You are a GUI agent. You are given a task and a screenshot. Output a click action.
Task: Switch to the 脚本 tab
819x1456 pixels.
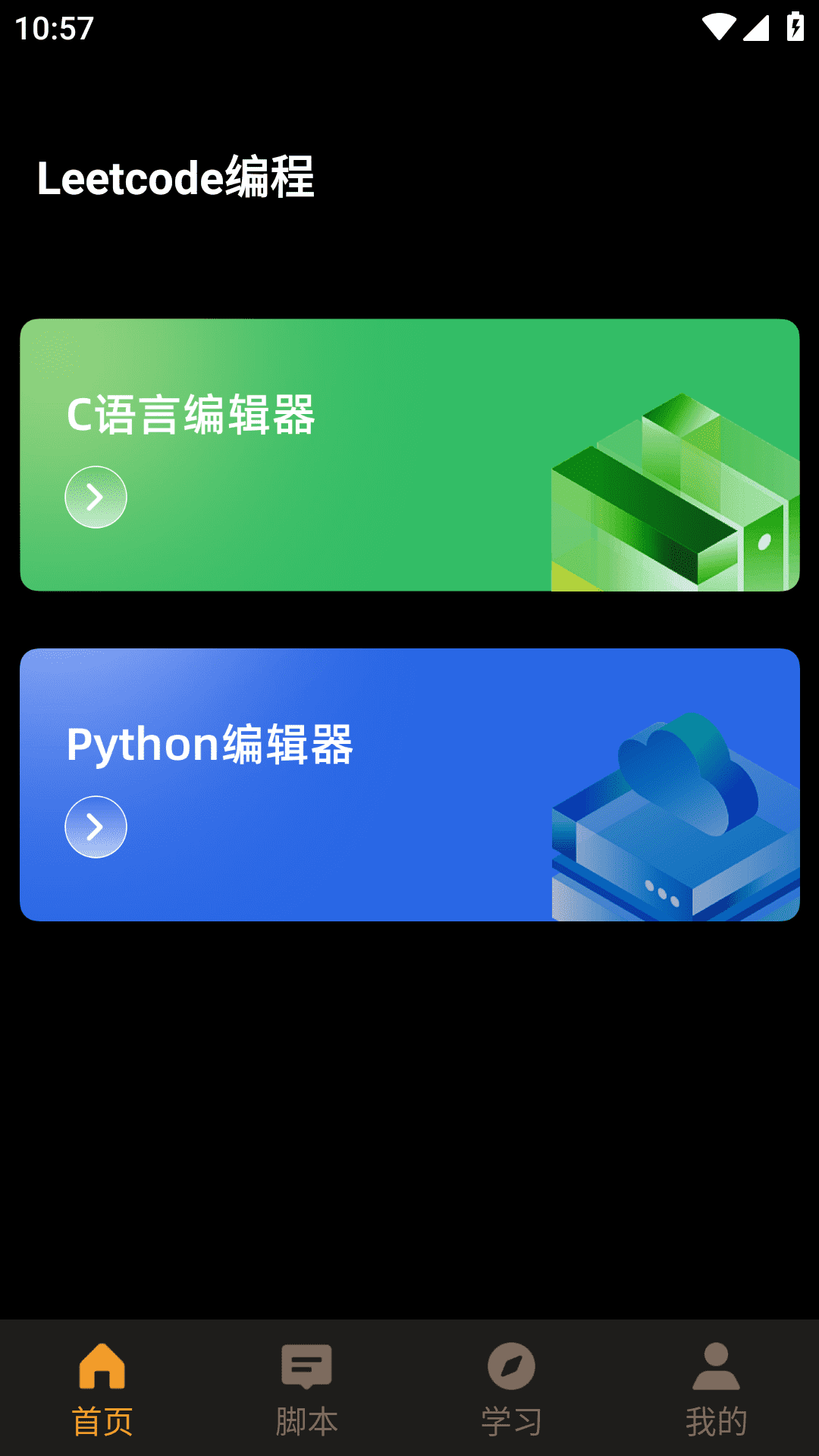pyautogui.click(x=307, y=1389)
